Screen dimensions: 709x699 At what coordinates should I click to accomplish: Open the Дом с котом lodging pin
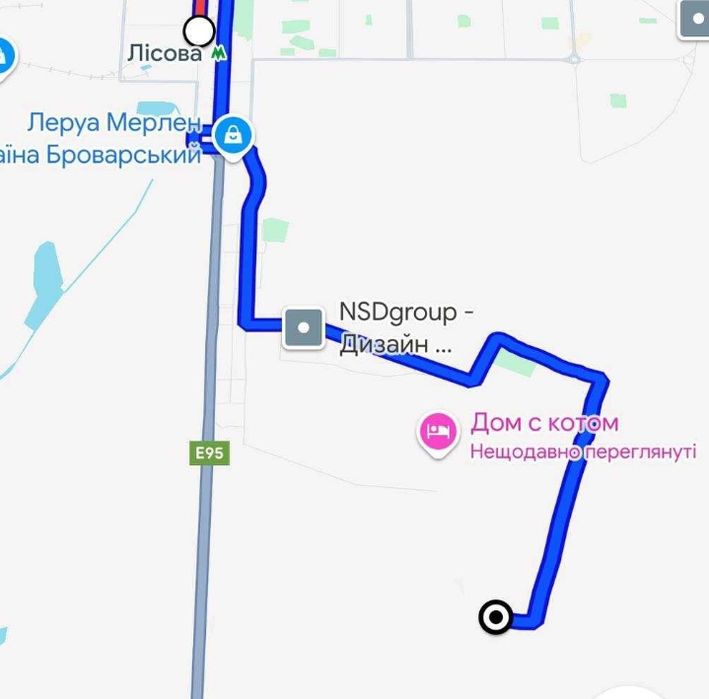coord(437,432)
